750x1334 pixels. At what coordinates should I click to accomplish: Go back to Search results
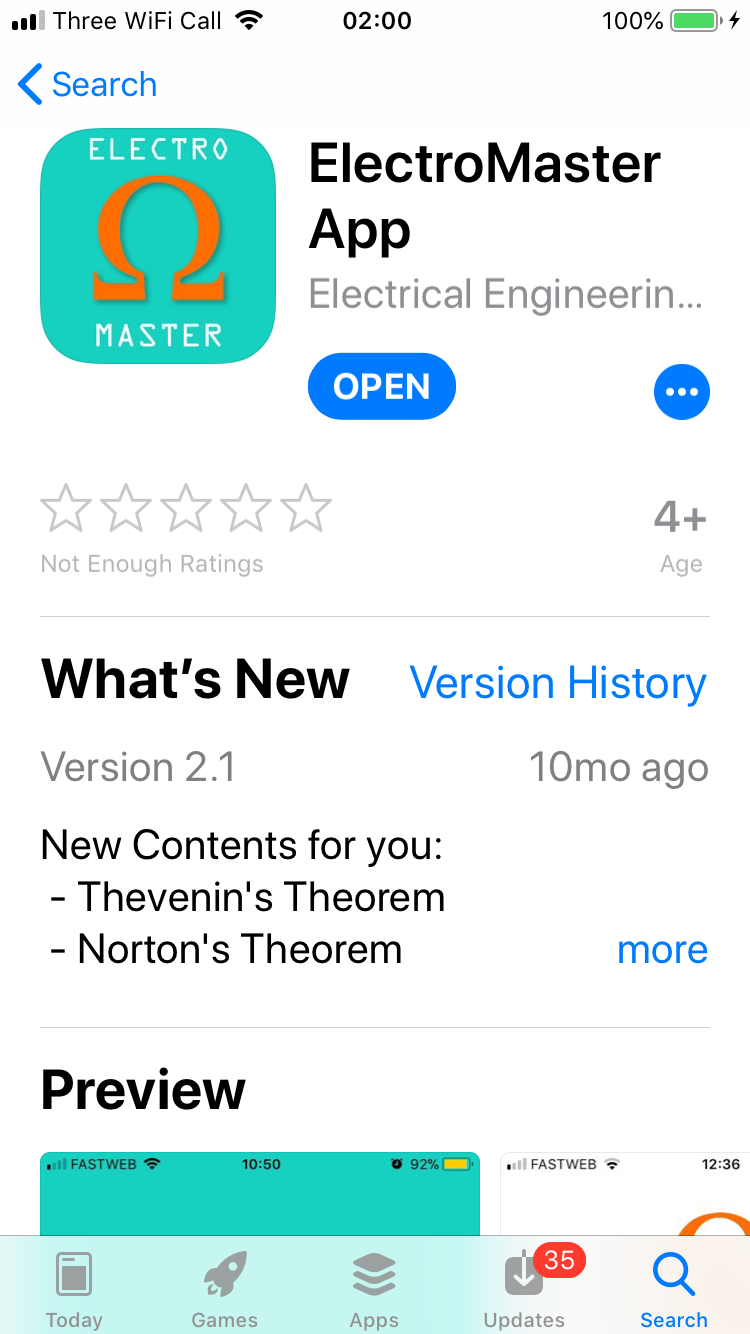coord(88,85)
